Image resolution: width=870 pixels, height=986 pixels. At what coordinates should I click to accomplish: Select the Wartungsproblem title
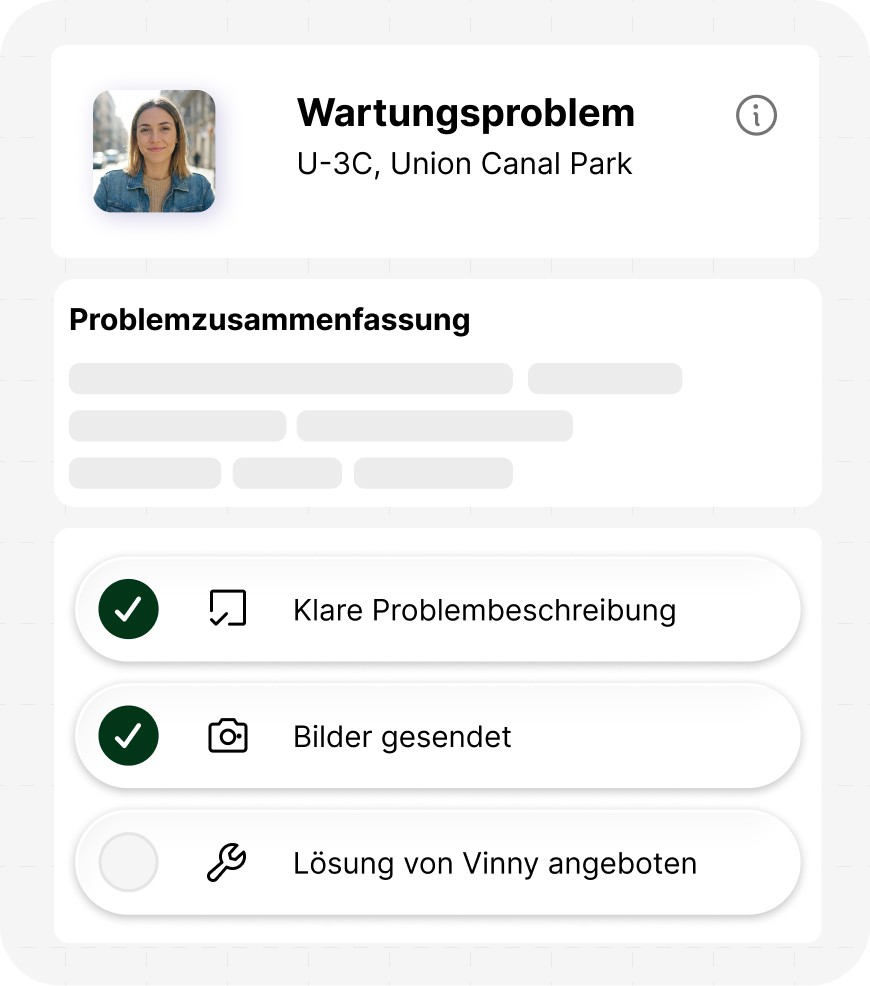point(466,113)
